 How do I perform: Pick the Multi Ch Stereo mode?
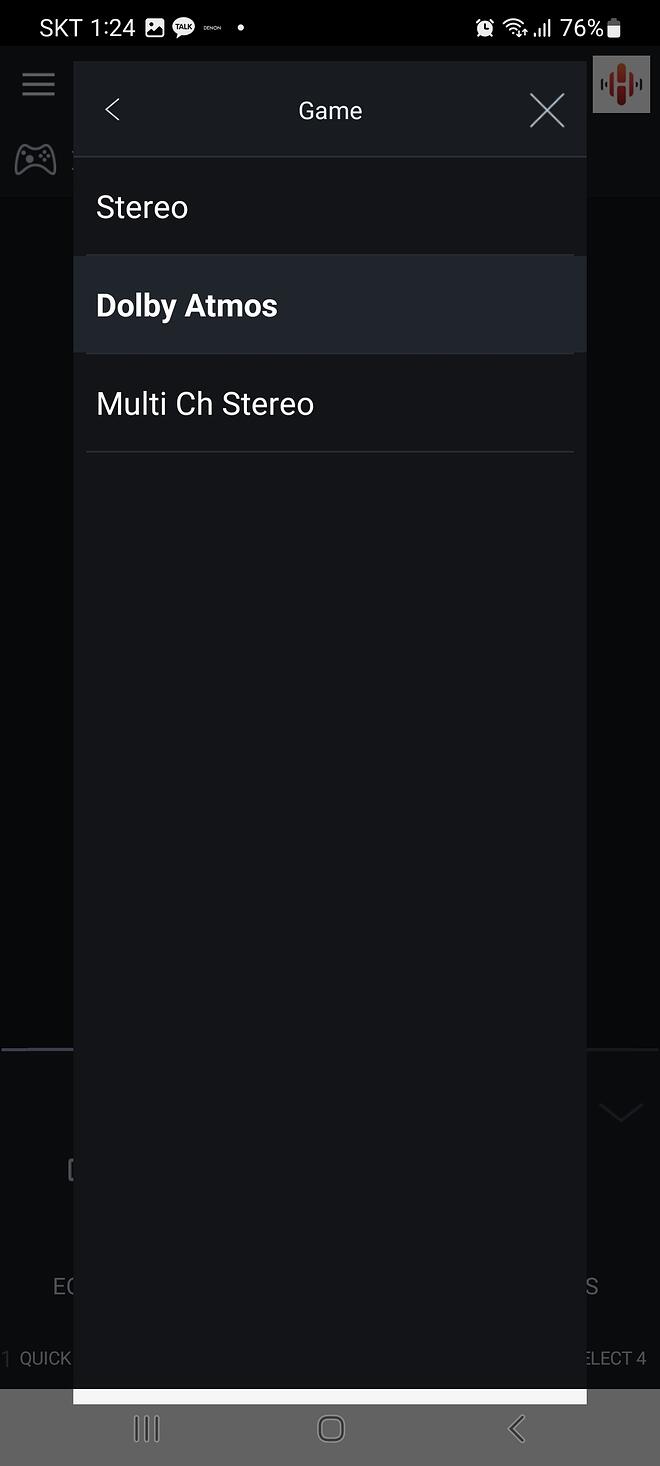329,404
